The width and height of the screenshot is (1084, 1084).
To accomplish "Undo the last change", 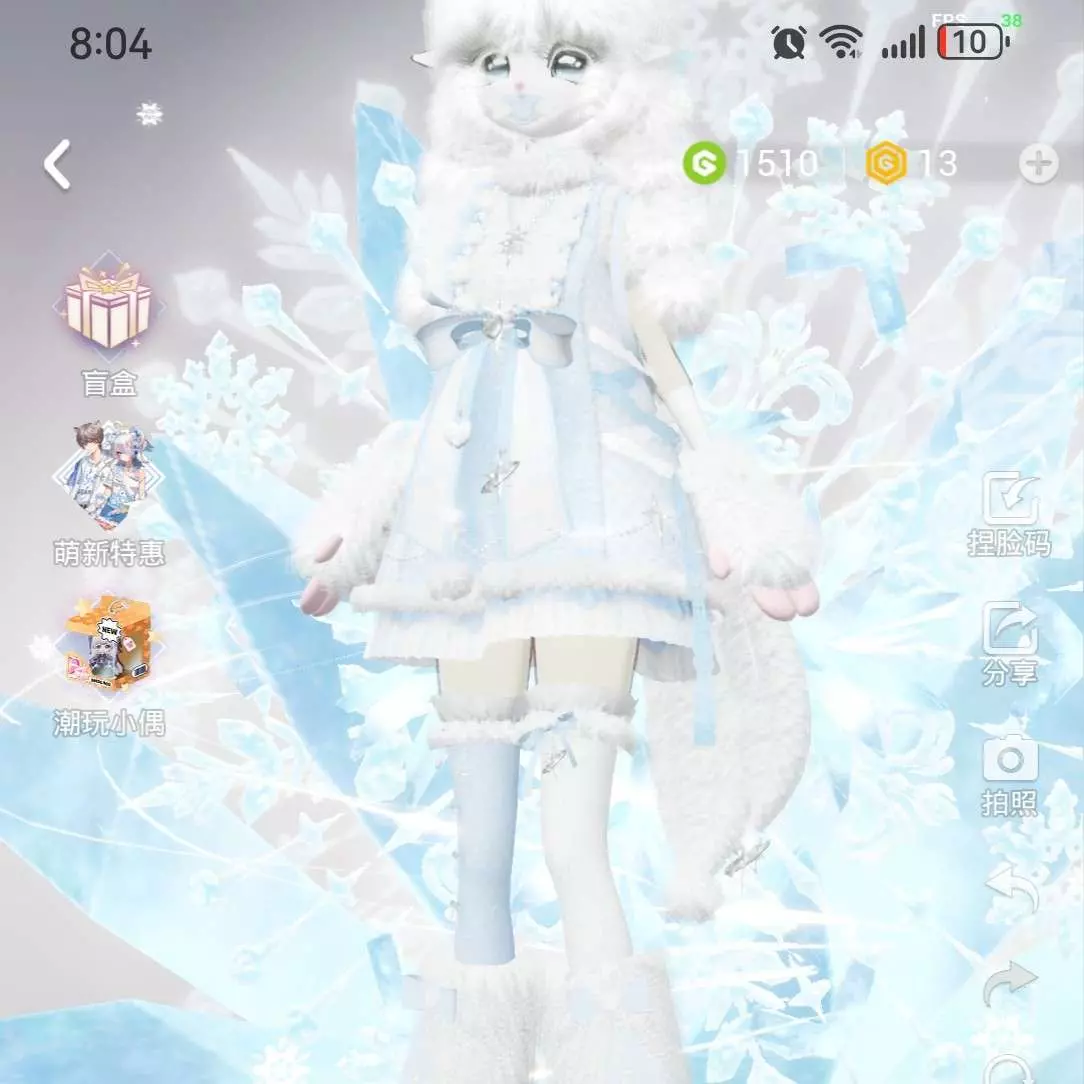I will click(x=1009, y=887).
